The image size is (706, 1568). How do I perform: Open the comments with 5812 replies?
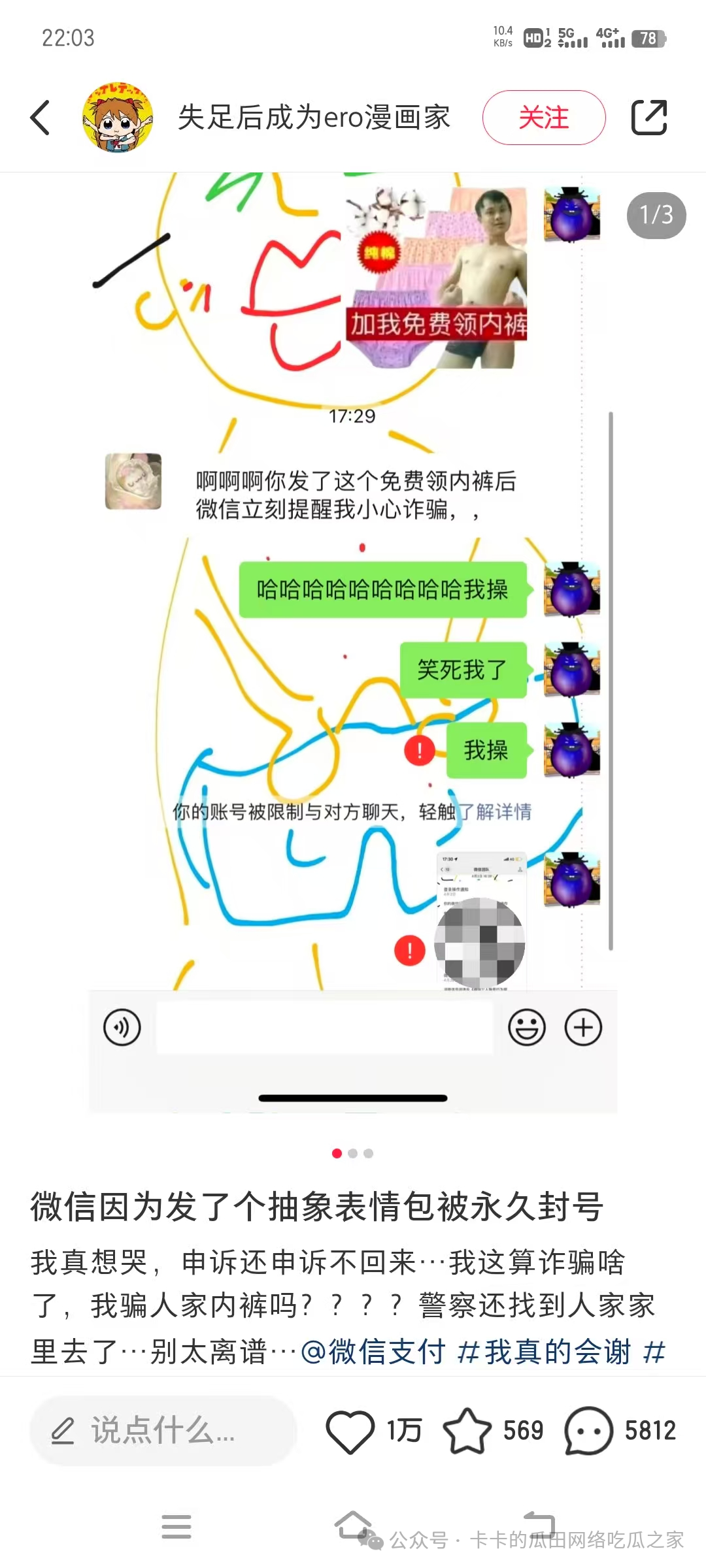click(588, 1431)
